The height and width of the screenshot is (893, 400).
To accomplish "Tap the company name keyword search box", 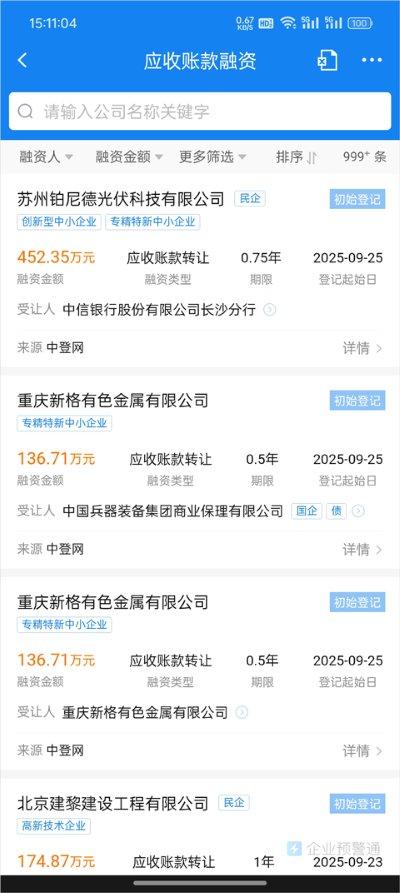I will pos(200,111).
